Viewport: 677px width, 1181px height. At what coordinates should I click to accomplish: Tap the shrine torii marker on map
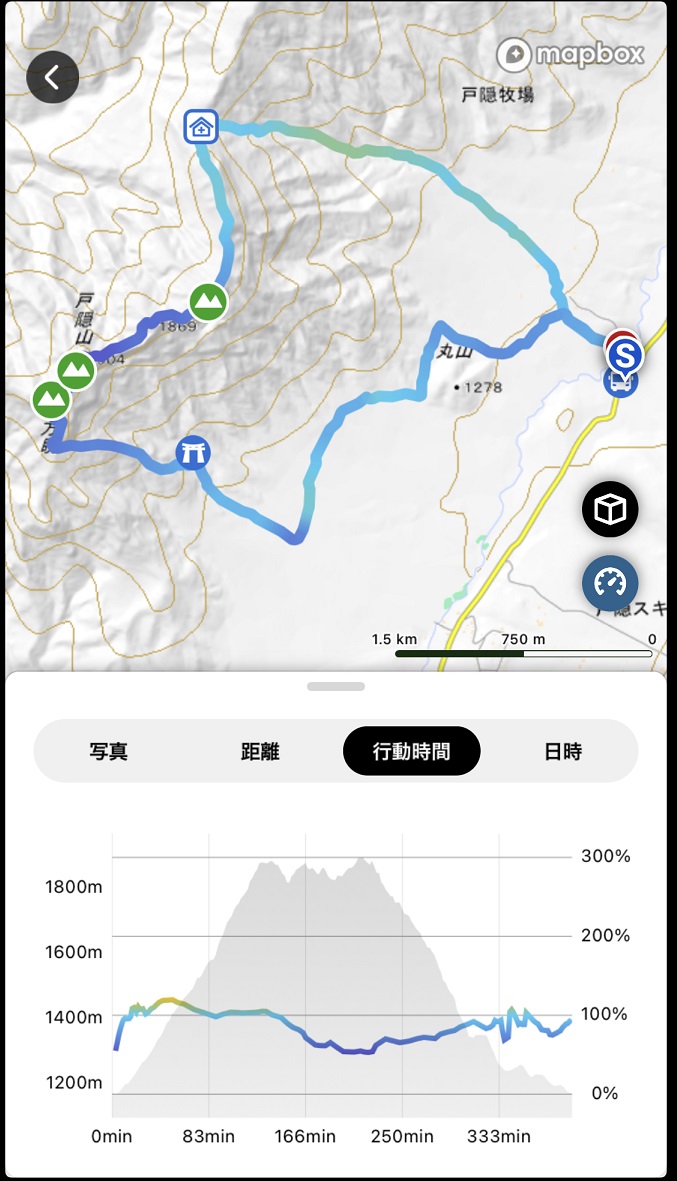pos(192,453)
